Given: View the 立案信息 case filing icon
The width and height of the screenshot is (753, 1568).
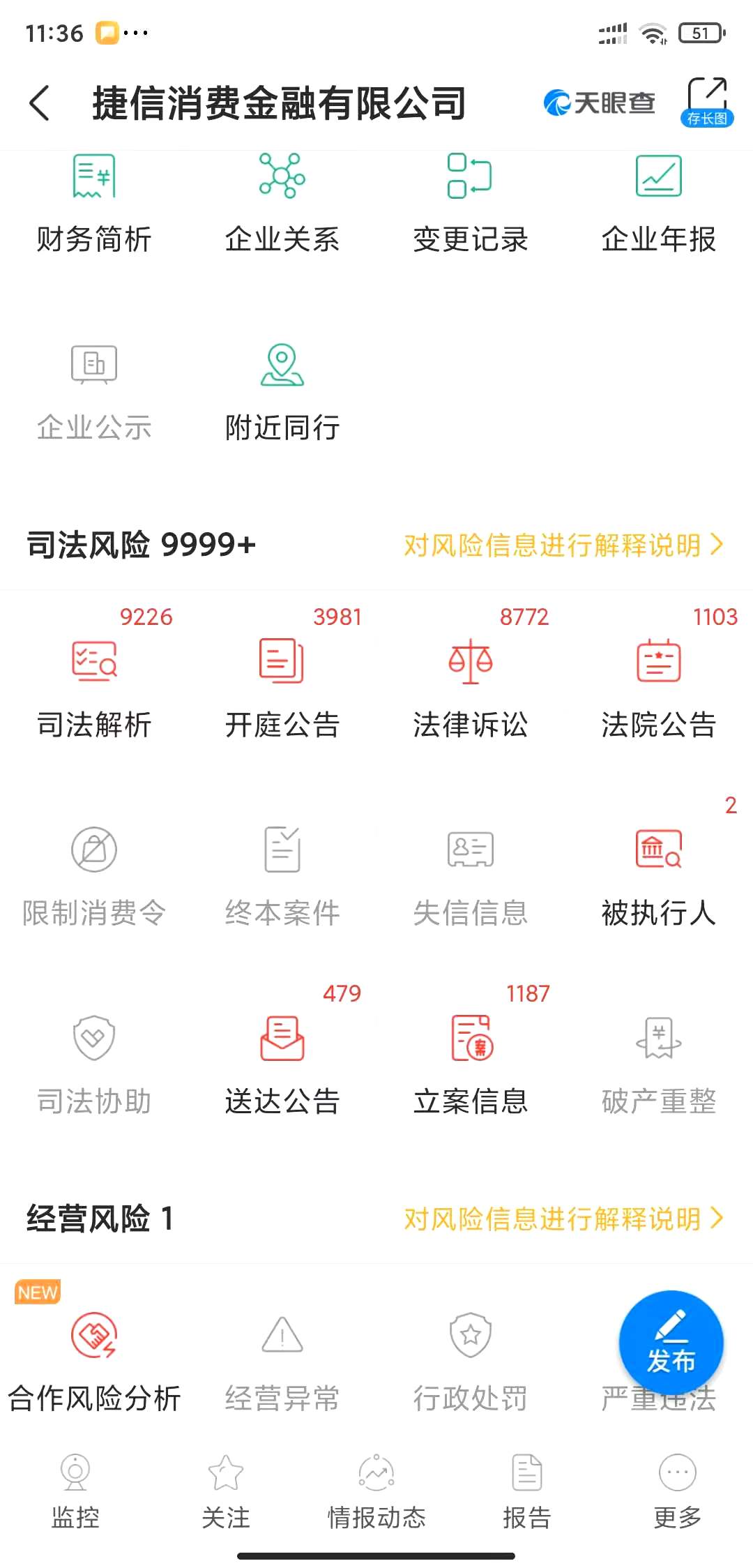Looking at the screenshot, I should pyautogui.click(x=469, y=1064).
